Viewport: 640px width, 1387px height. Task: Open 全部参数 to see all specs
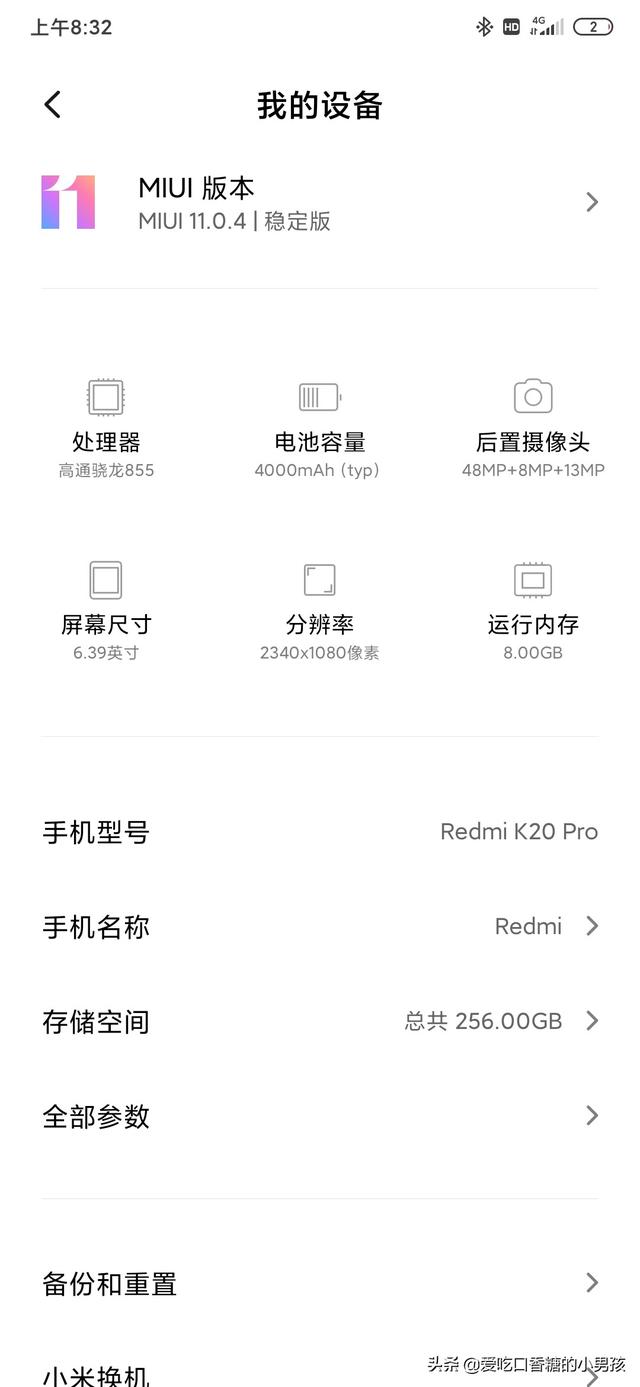pos(320,1116)
